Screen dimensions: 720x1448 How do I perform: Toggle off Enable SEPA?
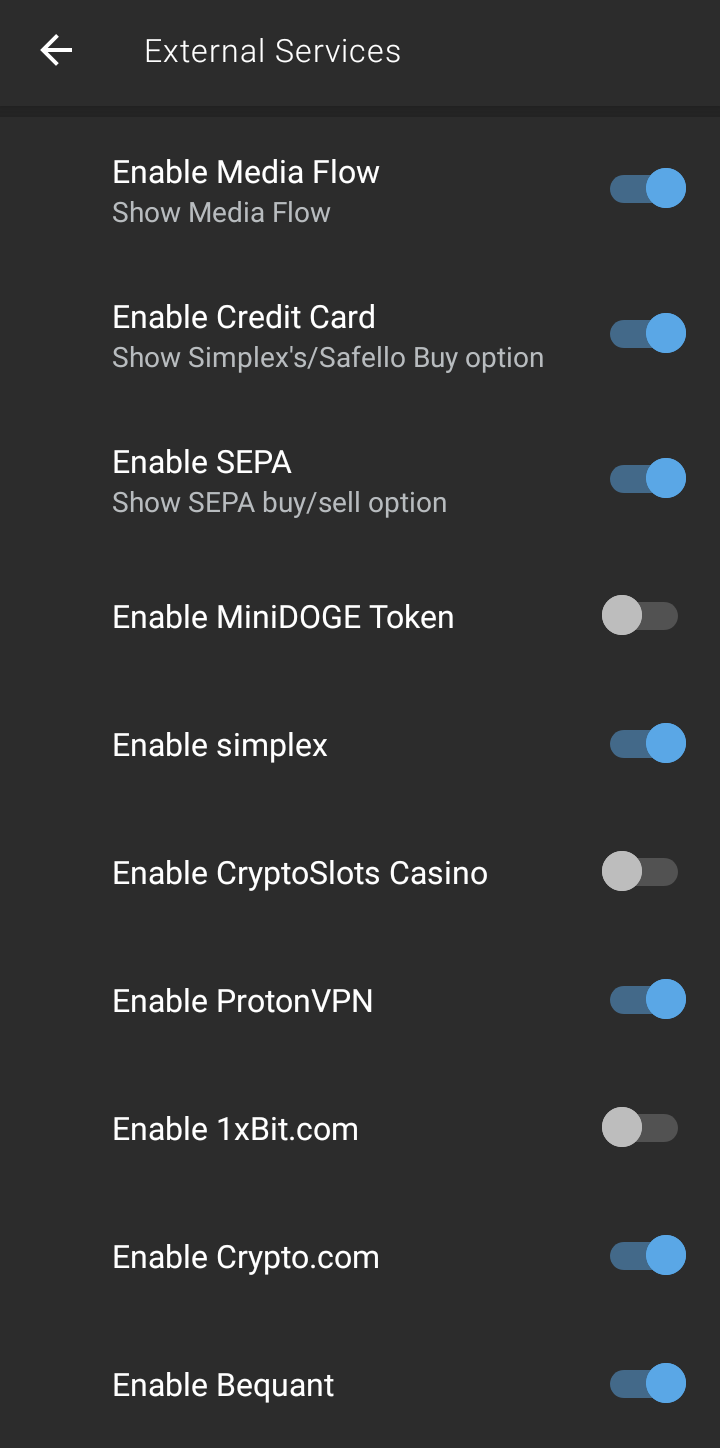coord(647,478)
